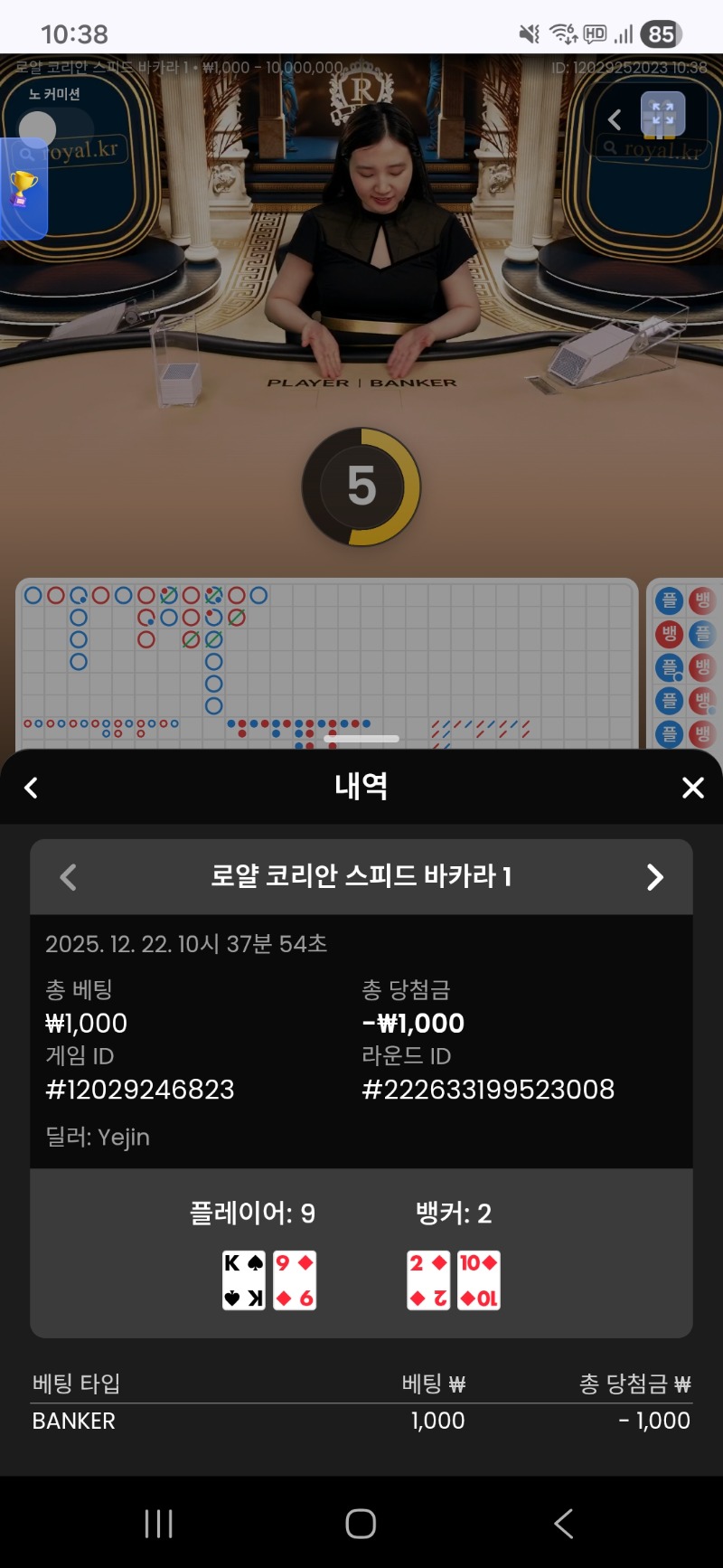Show the previous game round record
The height and width of the screenshot is (1568, 723).
68,877
